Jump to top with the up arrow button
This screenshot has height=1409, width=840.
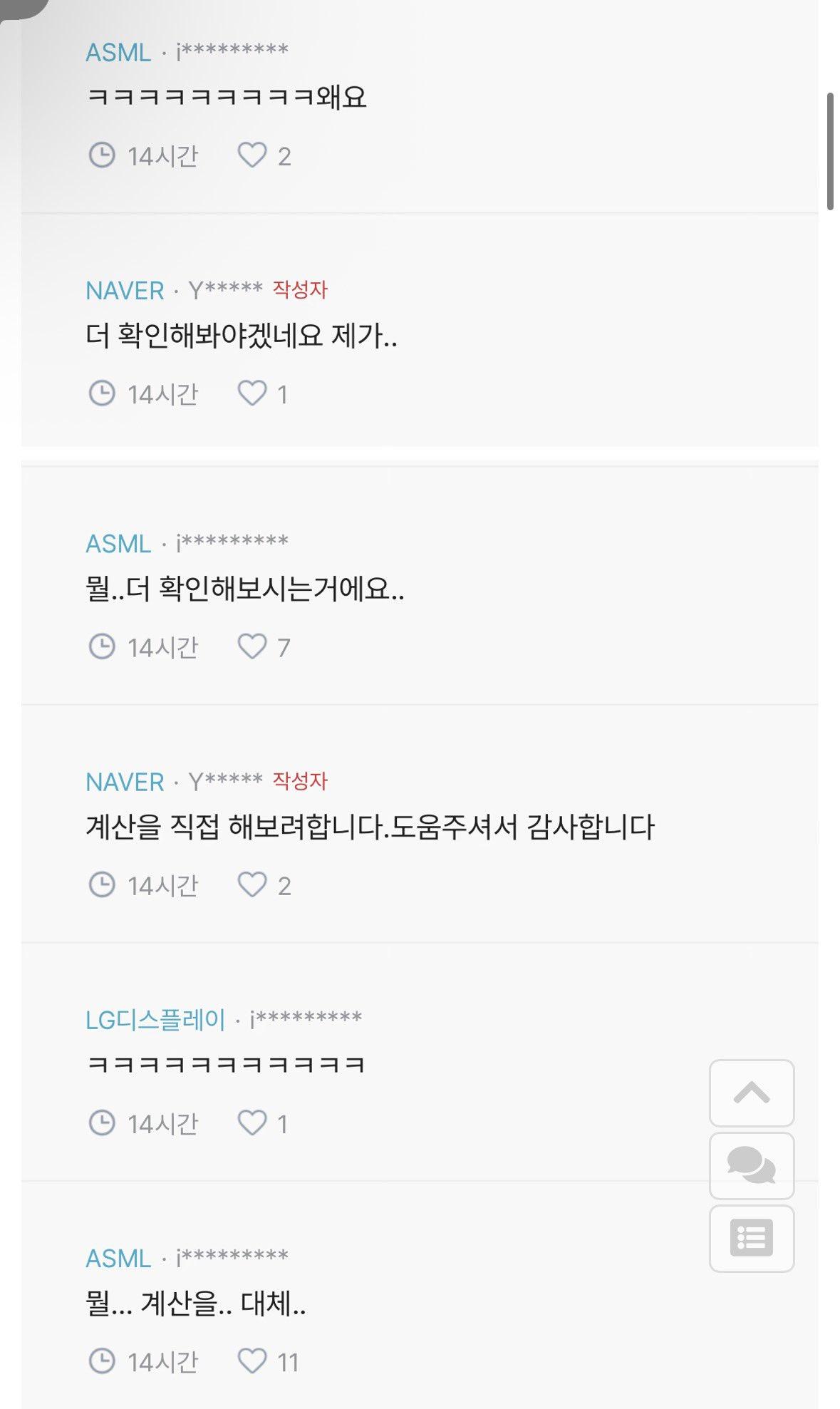pos(752,1093)
